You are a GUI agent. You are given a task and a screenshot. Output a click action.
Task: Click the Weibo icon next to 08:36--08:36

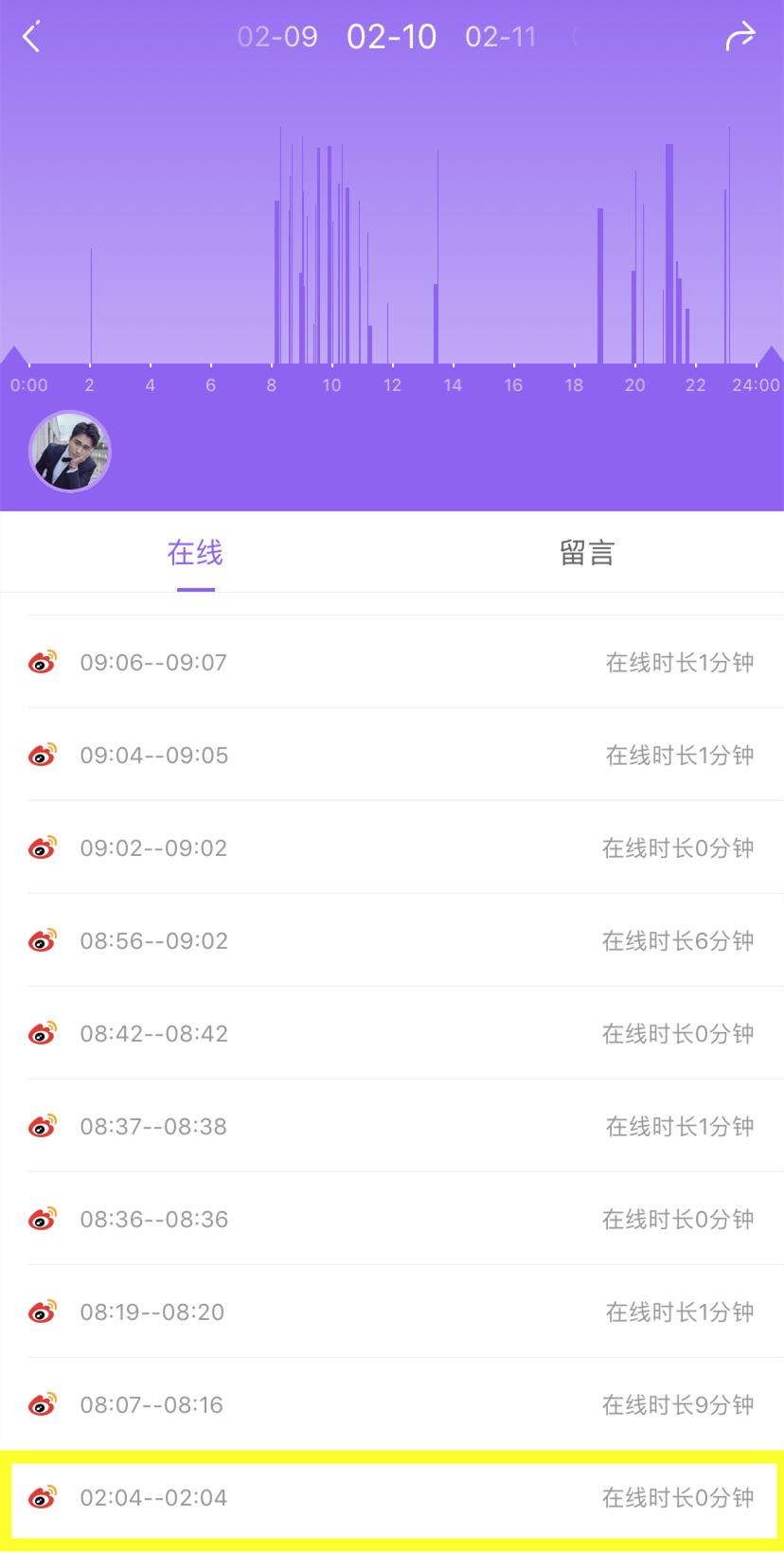(43, 1220)
